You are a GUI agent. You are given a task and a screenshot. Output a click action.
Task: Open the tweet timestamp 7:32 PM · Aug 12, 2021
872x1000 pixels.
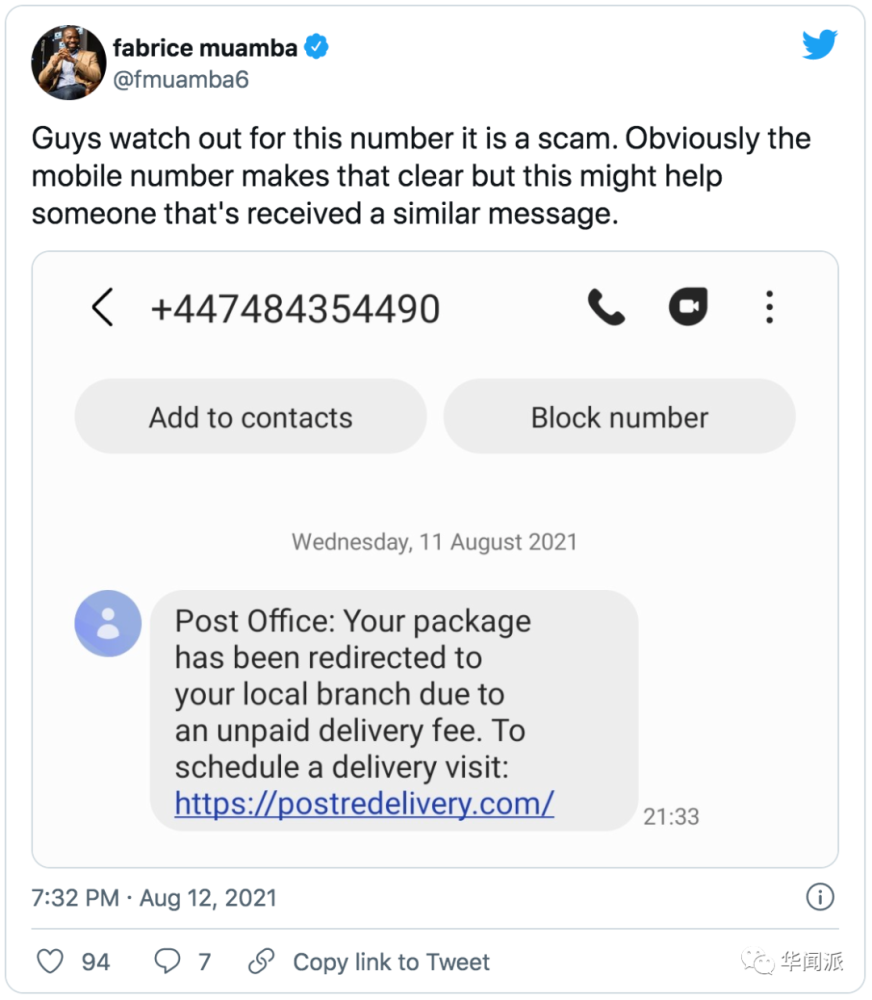coord(154,897)
